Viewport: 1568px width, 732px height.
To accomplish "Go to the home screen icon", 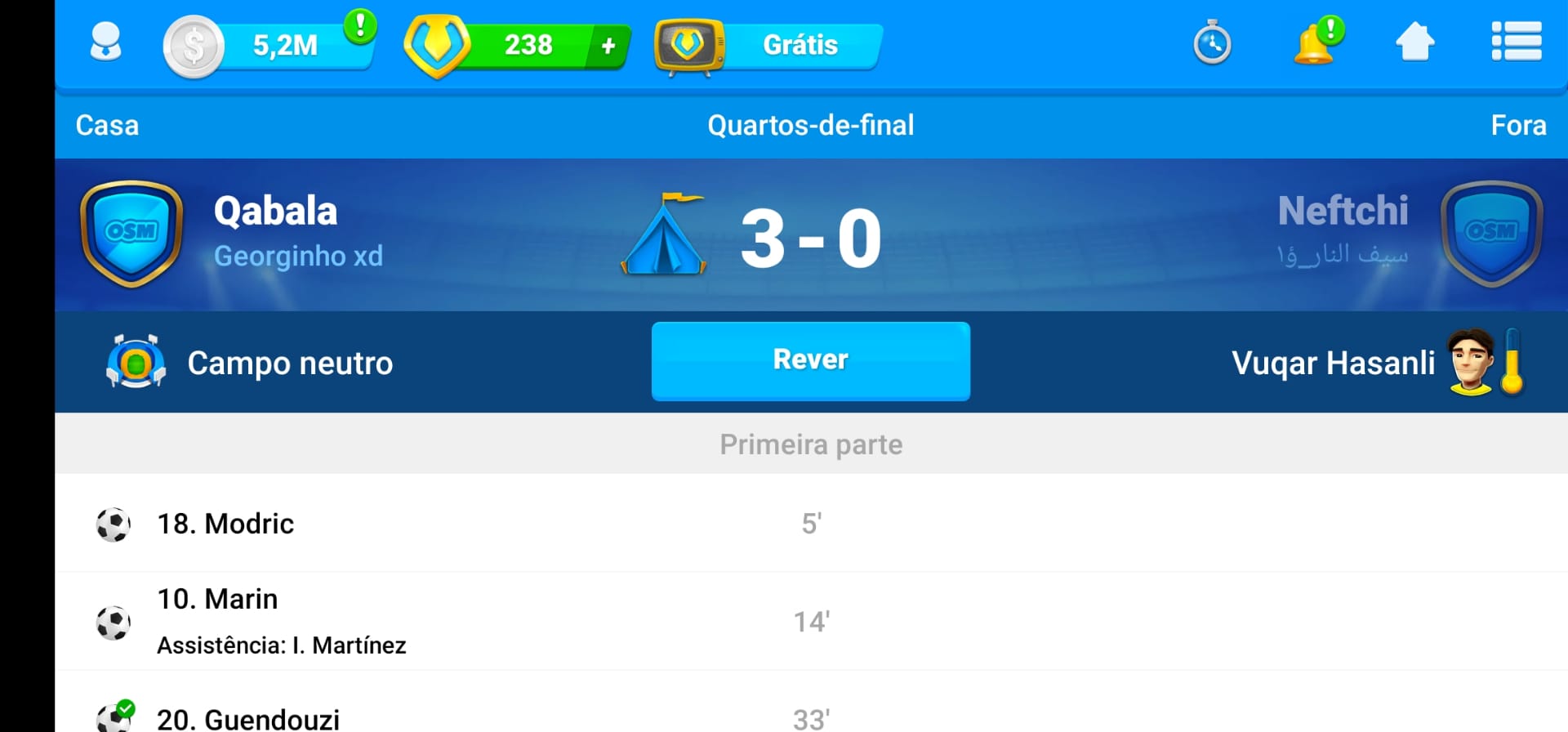I will click(1415, 42).
